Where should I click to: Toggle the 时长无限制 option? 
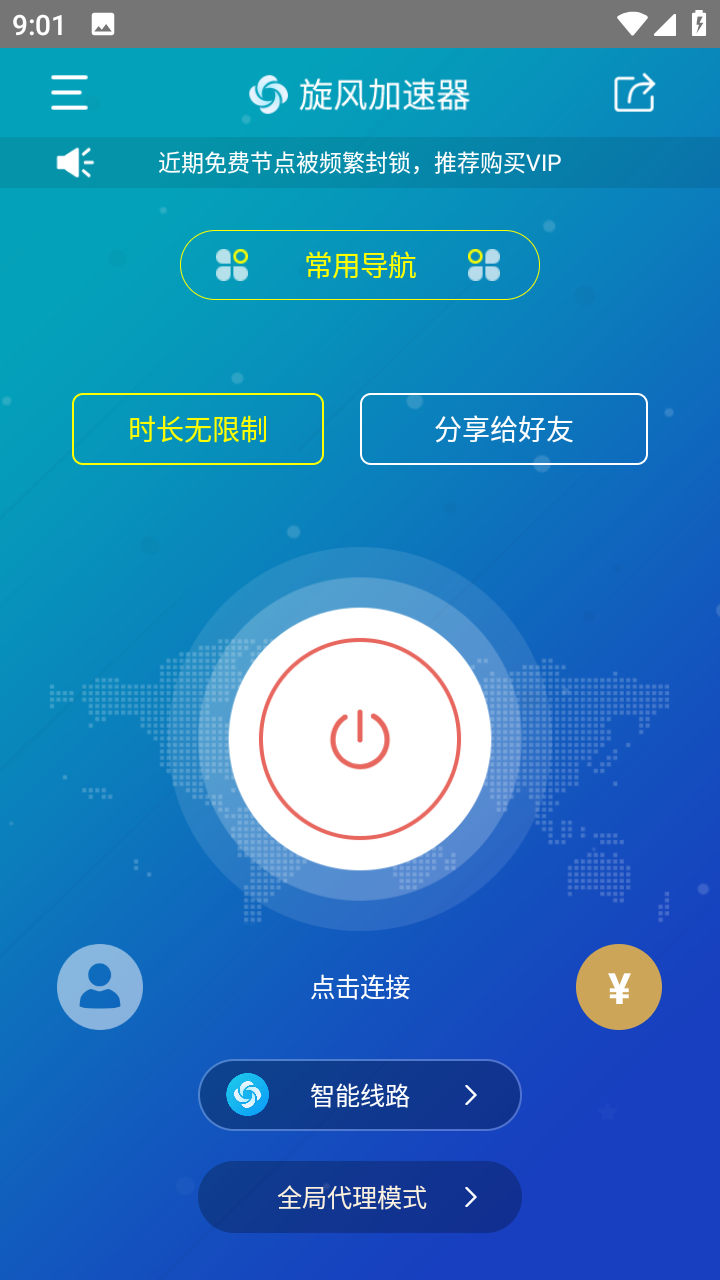(197, 428)
